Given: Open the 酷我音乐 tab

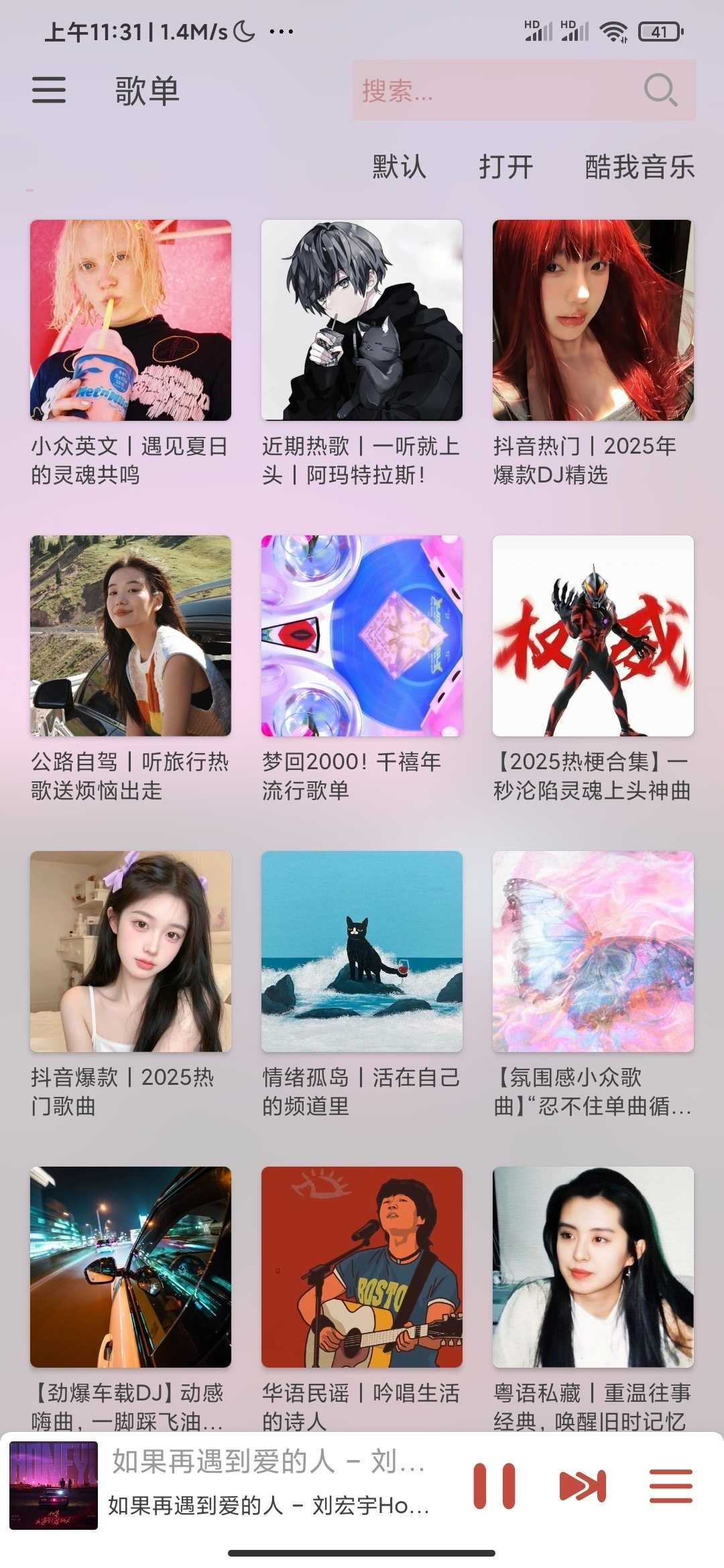Looking at the screenshot, I should tap(639, 168).
